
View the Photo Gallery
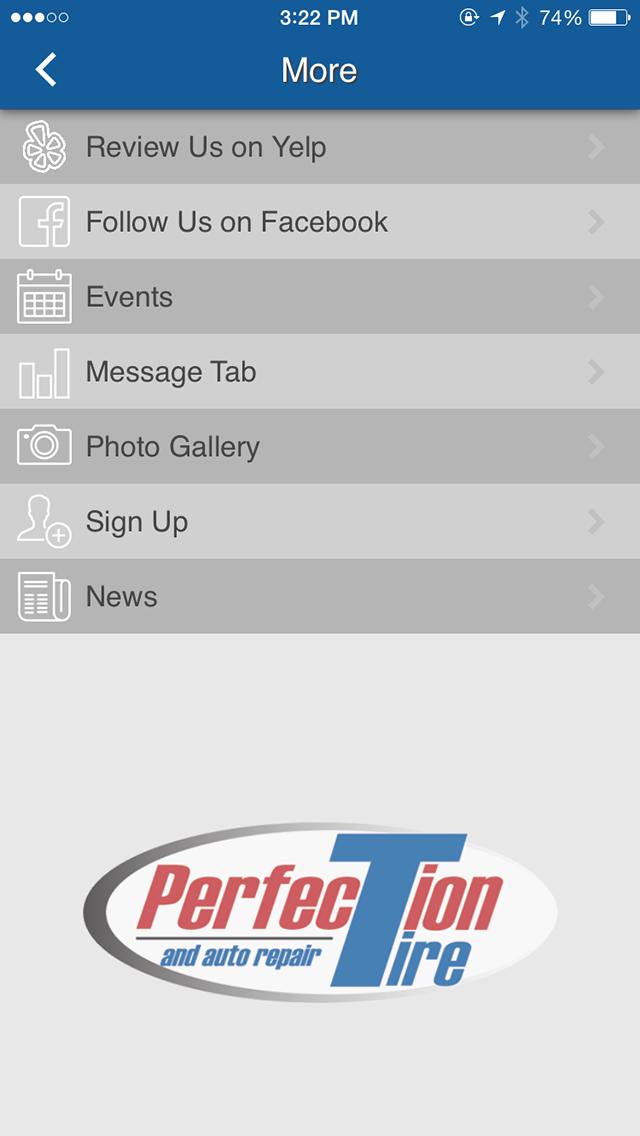coord(320,447)
